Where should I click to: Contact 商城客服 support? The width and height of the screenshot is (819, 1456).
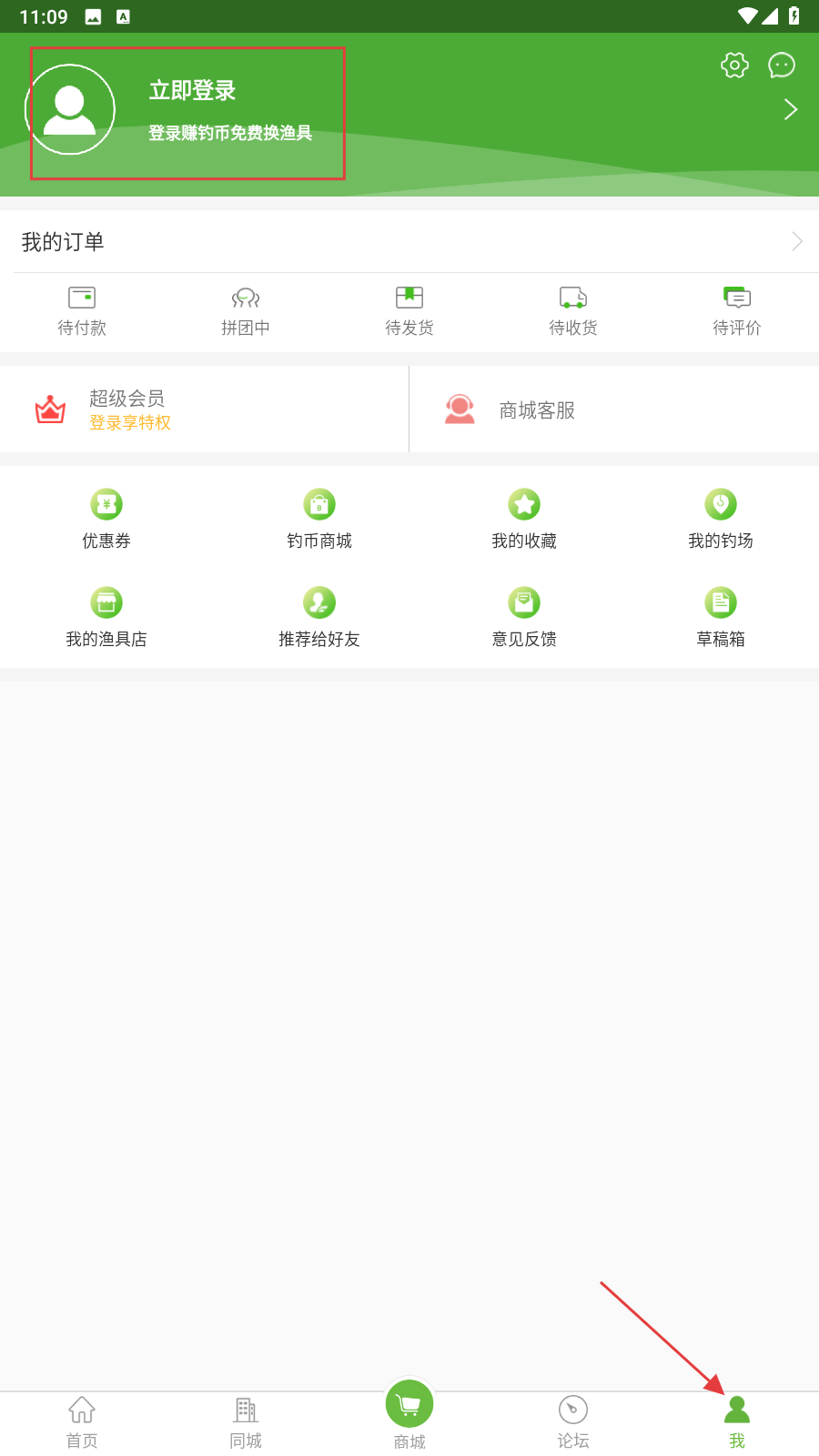pyautogui.click(x=614, y=409)
